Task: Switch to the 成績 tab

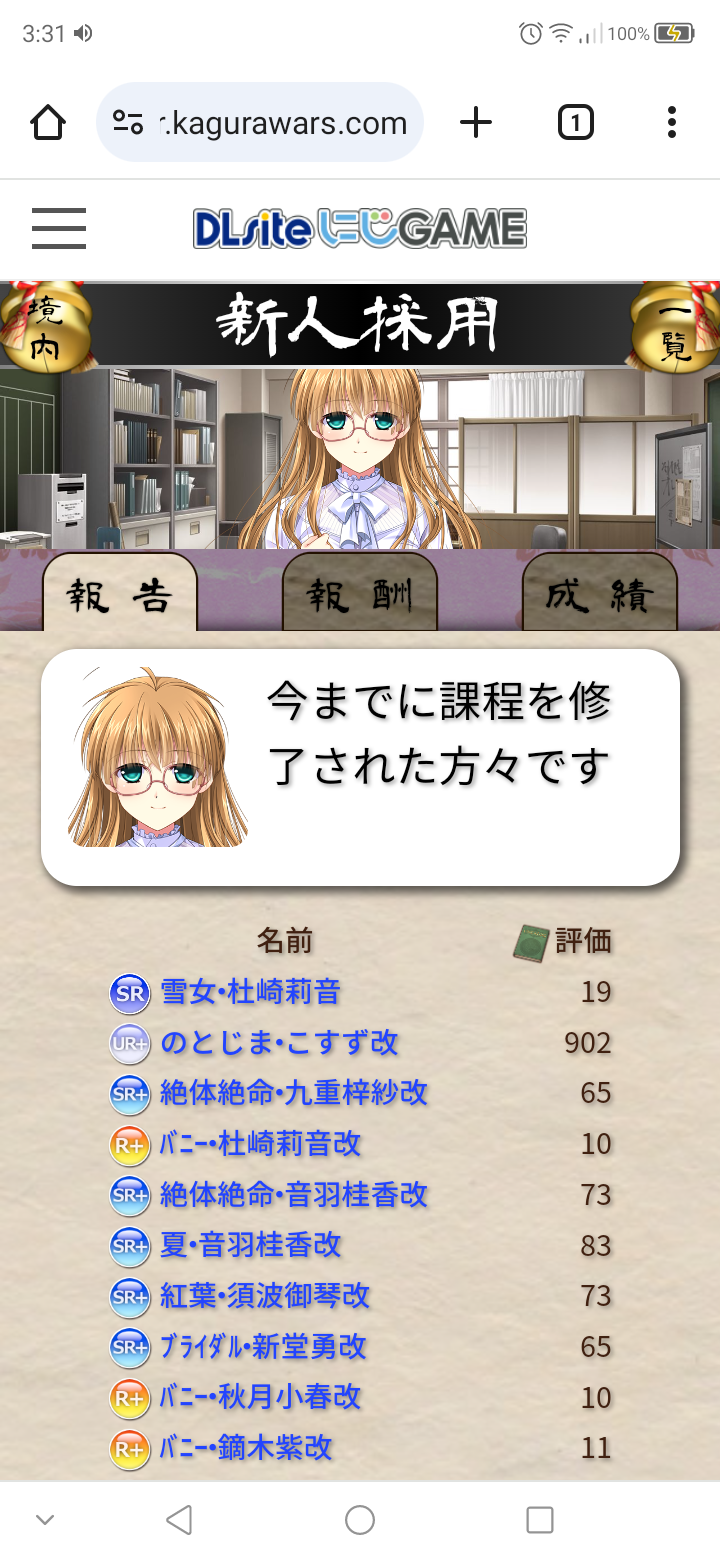Action: [599, 596]
